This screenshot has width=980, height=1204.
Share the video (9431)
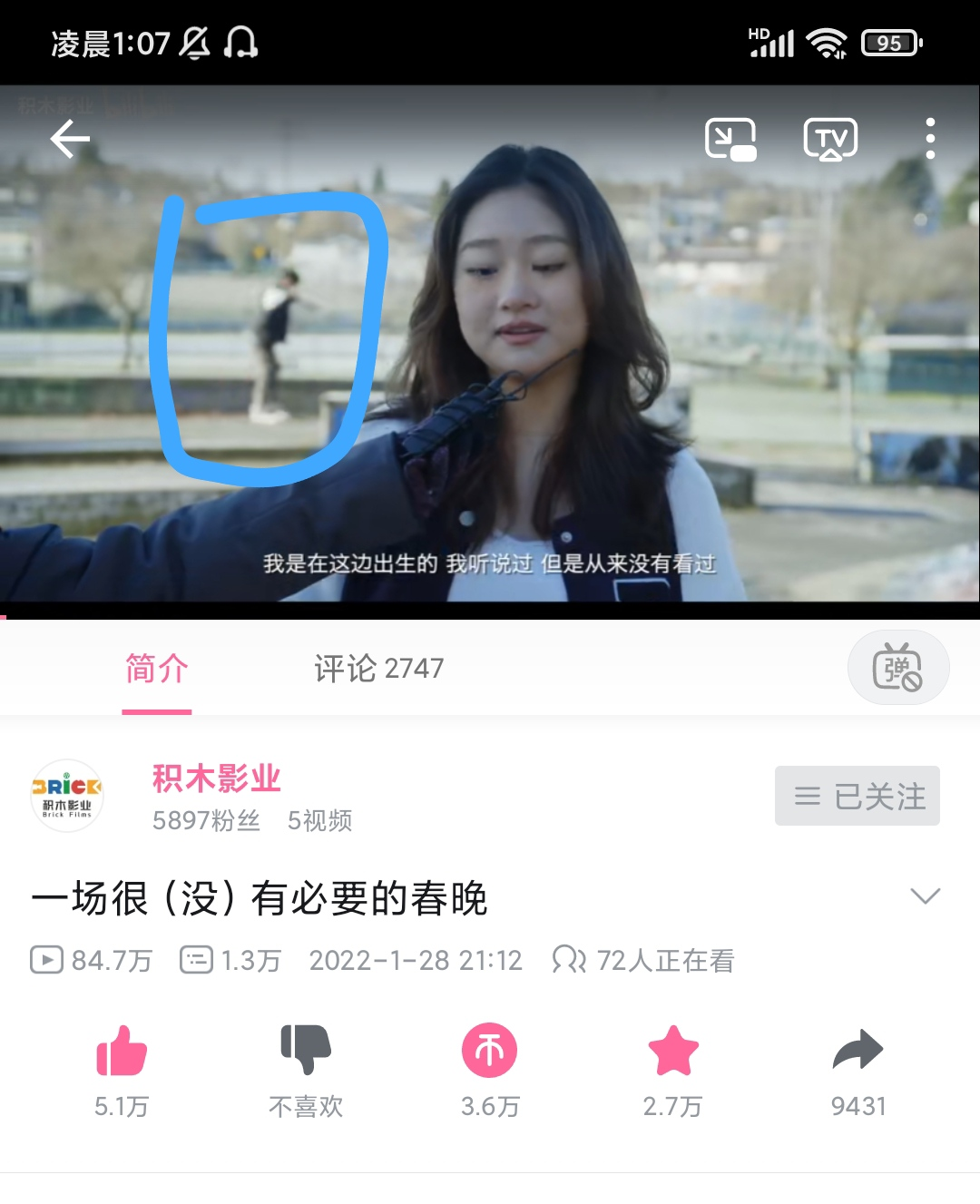[x=857, y=1051]
